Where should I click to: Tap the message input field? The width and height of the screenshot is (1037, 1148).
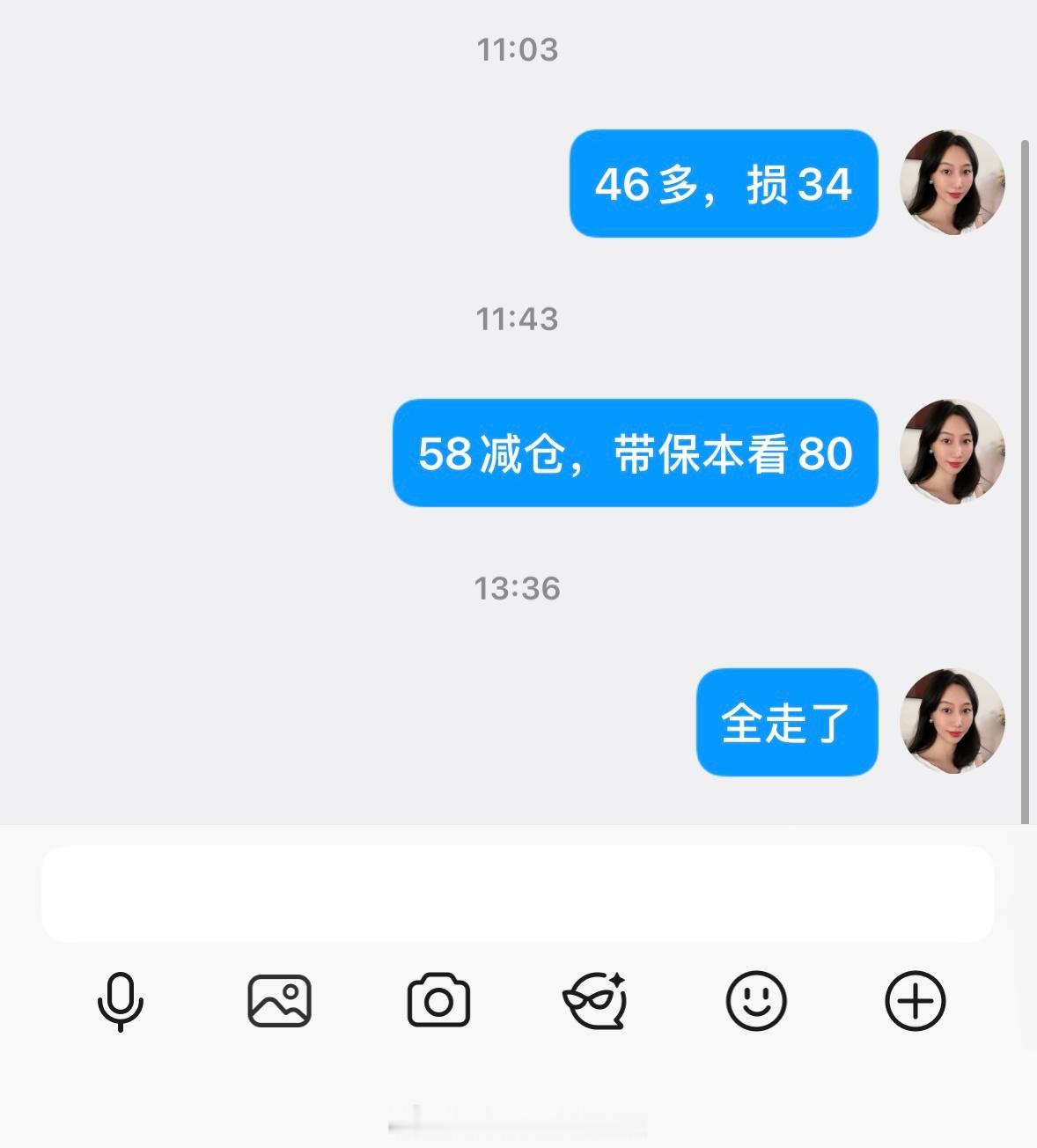518,894
